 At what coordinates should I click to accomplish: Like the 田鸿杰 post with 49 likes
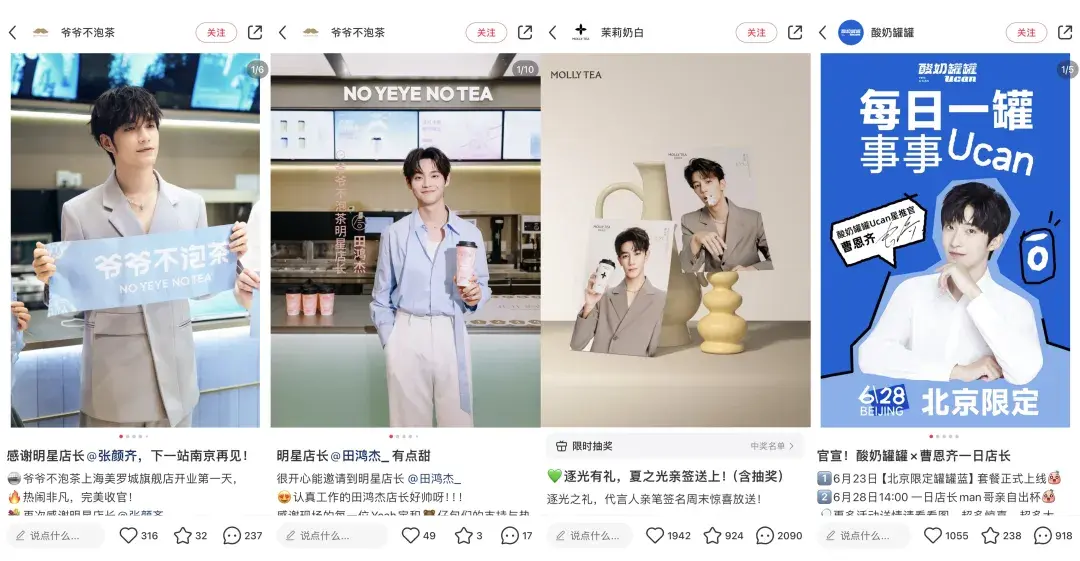click(x=411, y=536)
